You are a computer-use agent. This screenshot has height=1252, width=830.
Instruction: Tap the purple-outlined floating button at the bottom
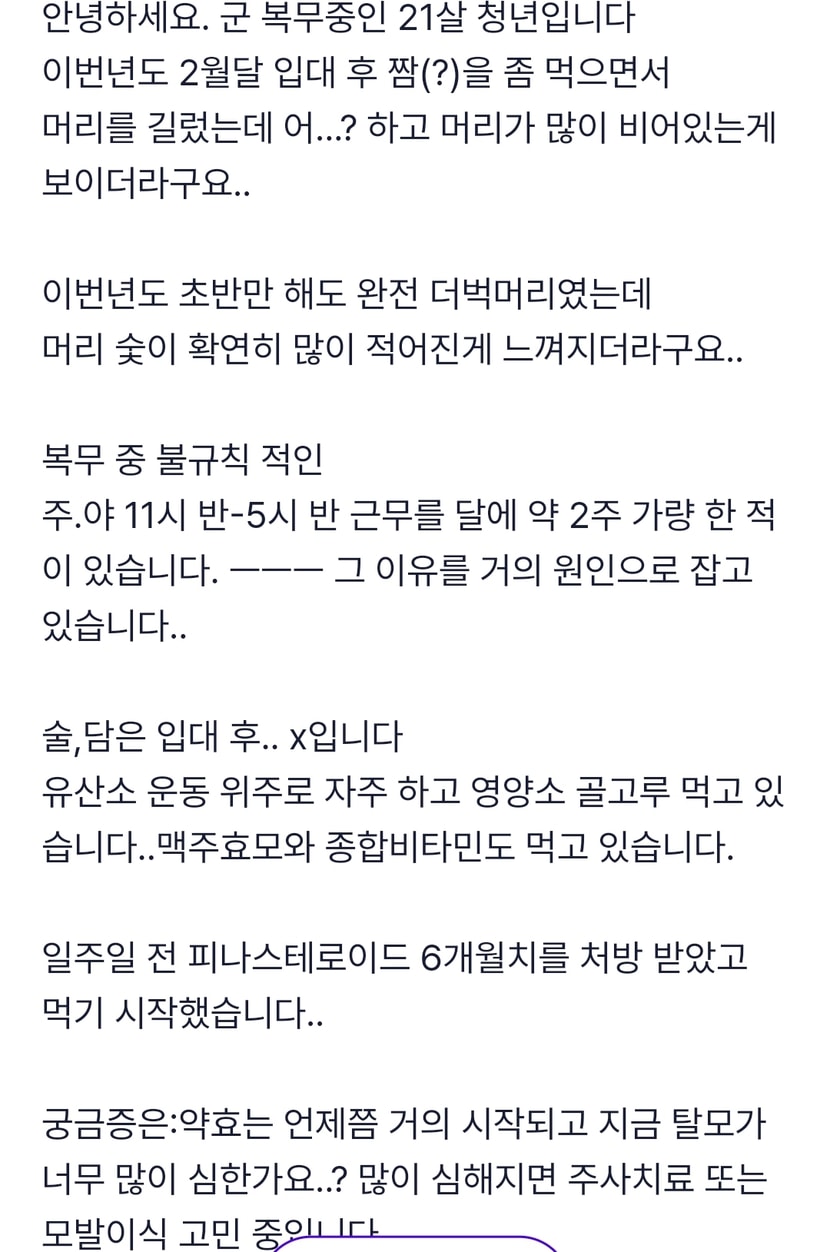(x=415, y=1244)
